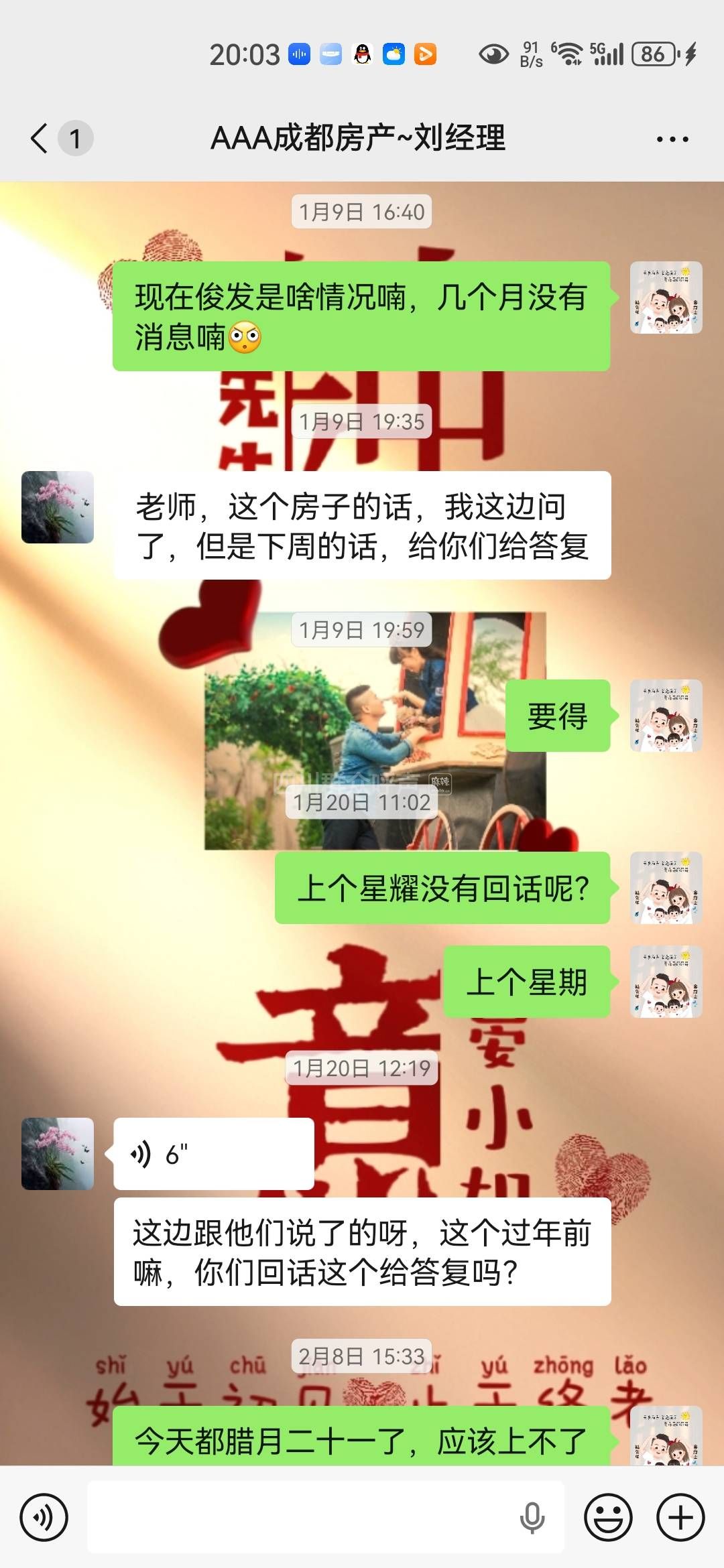Go back to the chat list
Image resolution: width=724 pixels, height=1568 pixels.
(40, 139)
